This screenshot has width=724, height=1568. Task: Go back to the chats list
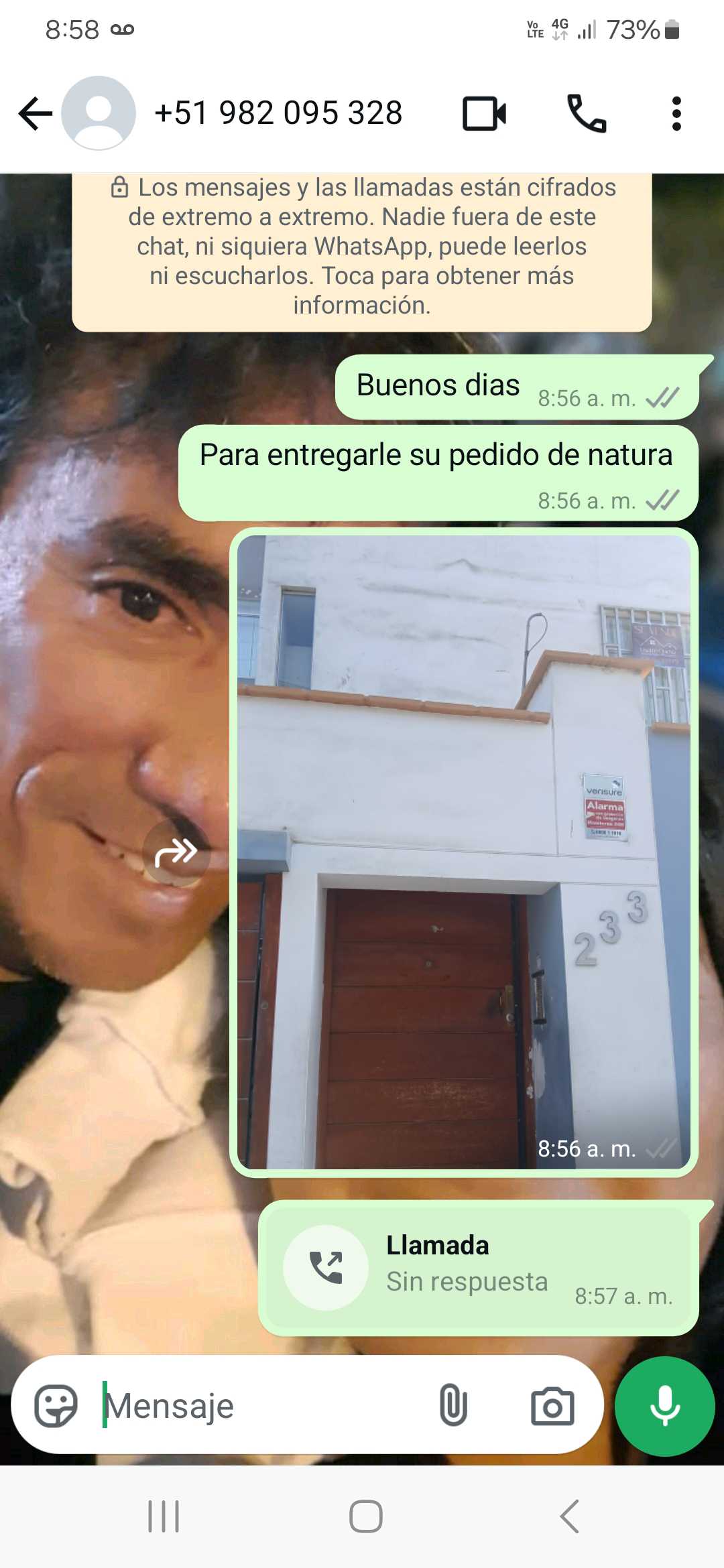point(35,113)
